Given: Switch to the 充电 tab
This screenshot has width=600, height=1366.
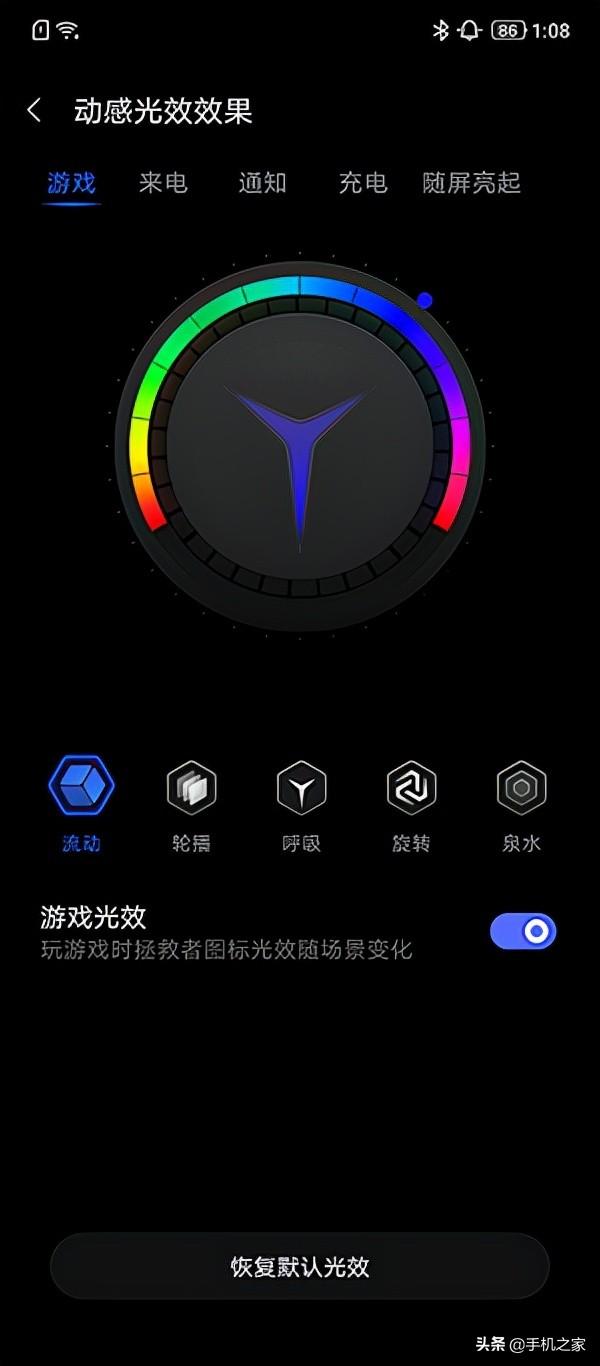Looking at the screenshot, I should click(x=363, y=183).
